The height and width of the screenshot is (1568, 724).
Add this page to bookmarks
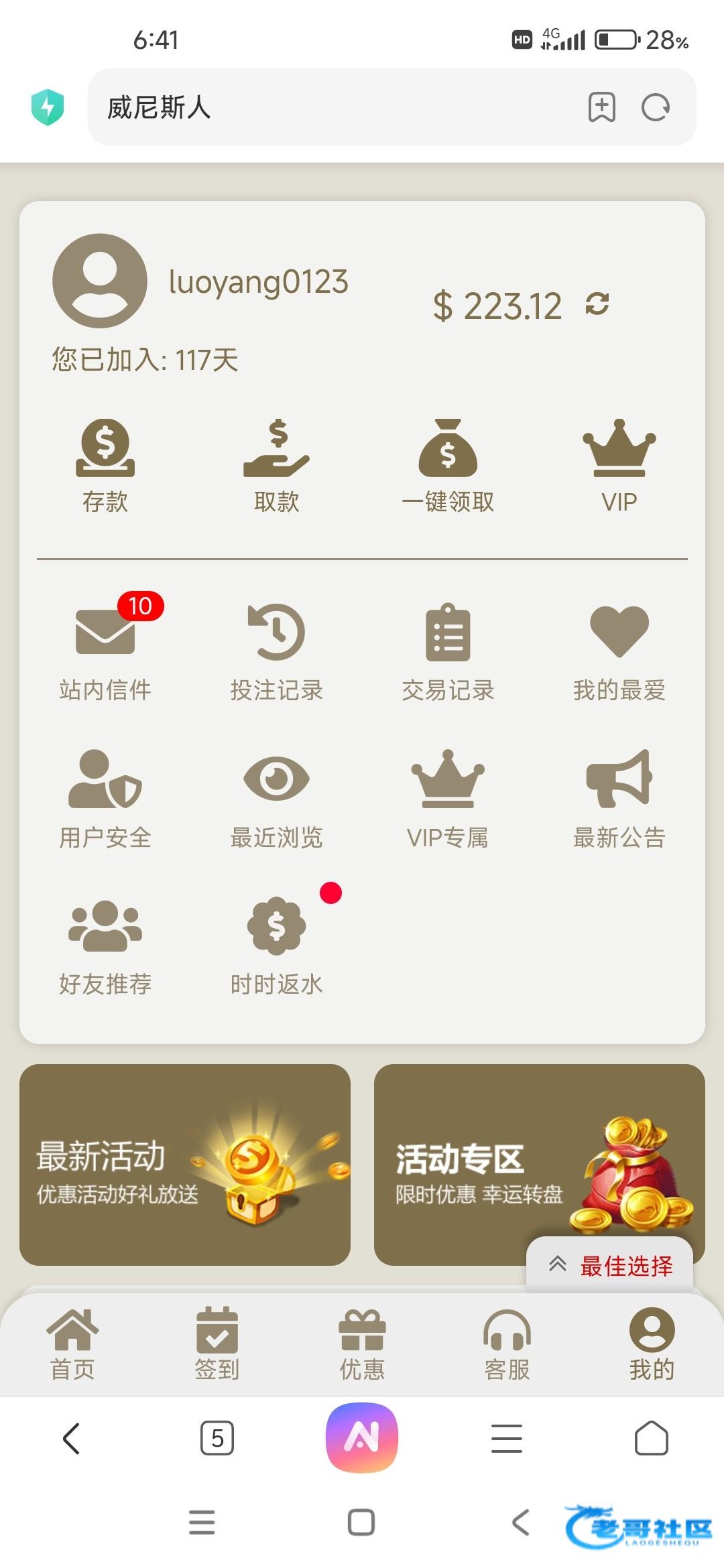coord(601,107)
